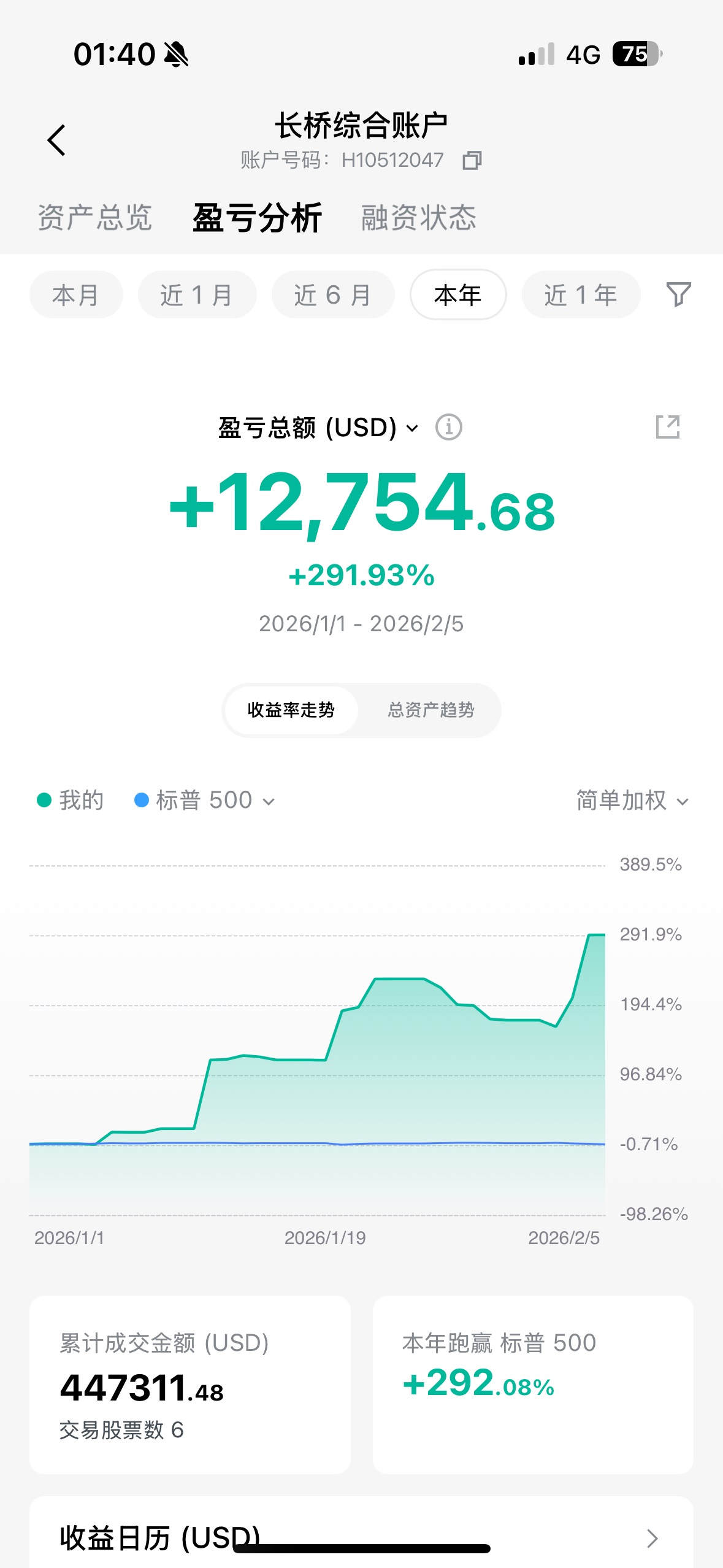Select the 收益率走势 segment

[x=291, y=710]
